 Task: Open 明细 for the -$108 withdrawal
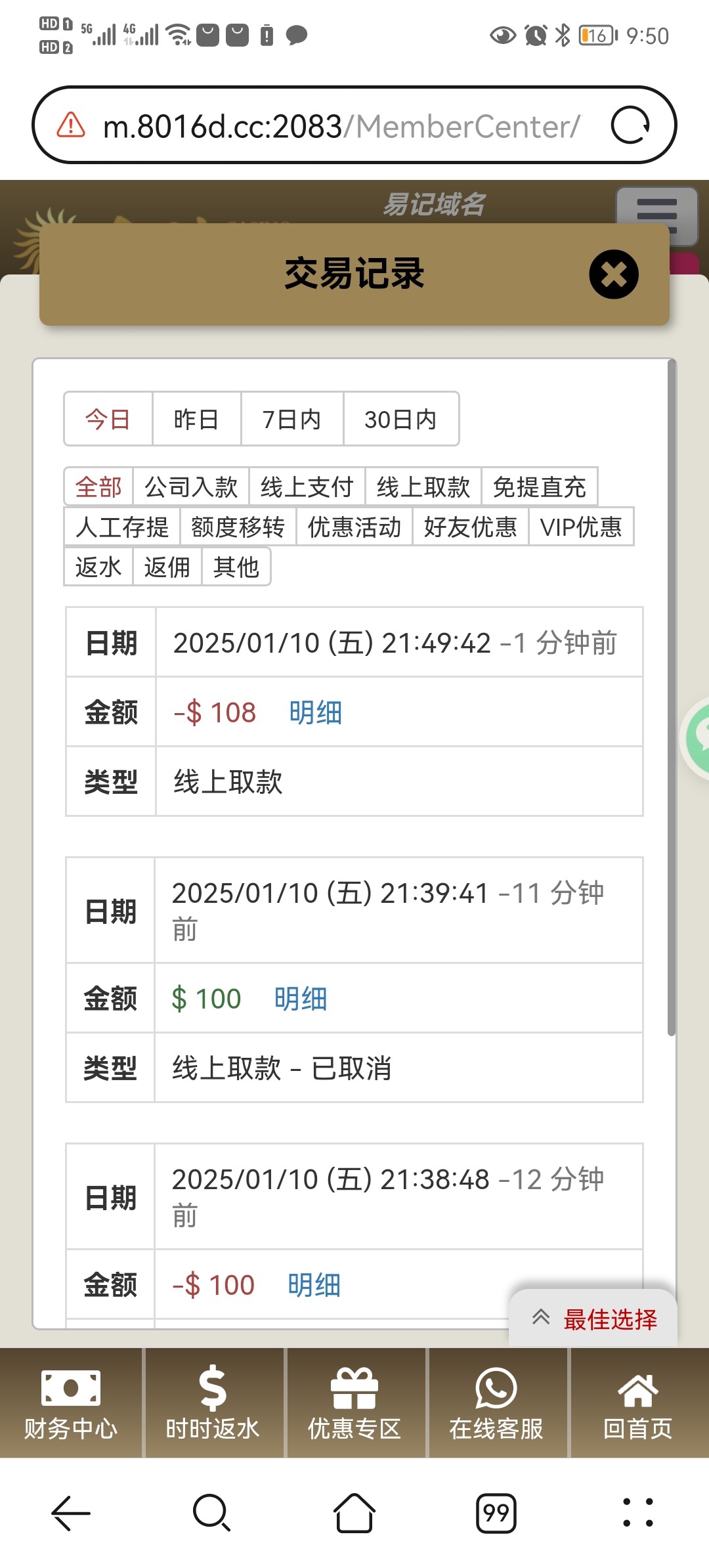(x=315, y=712)
